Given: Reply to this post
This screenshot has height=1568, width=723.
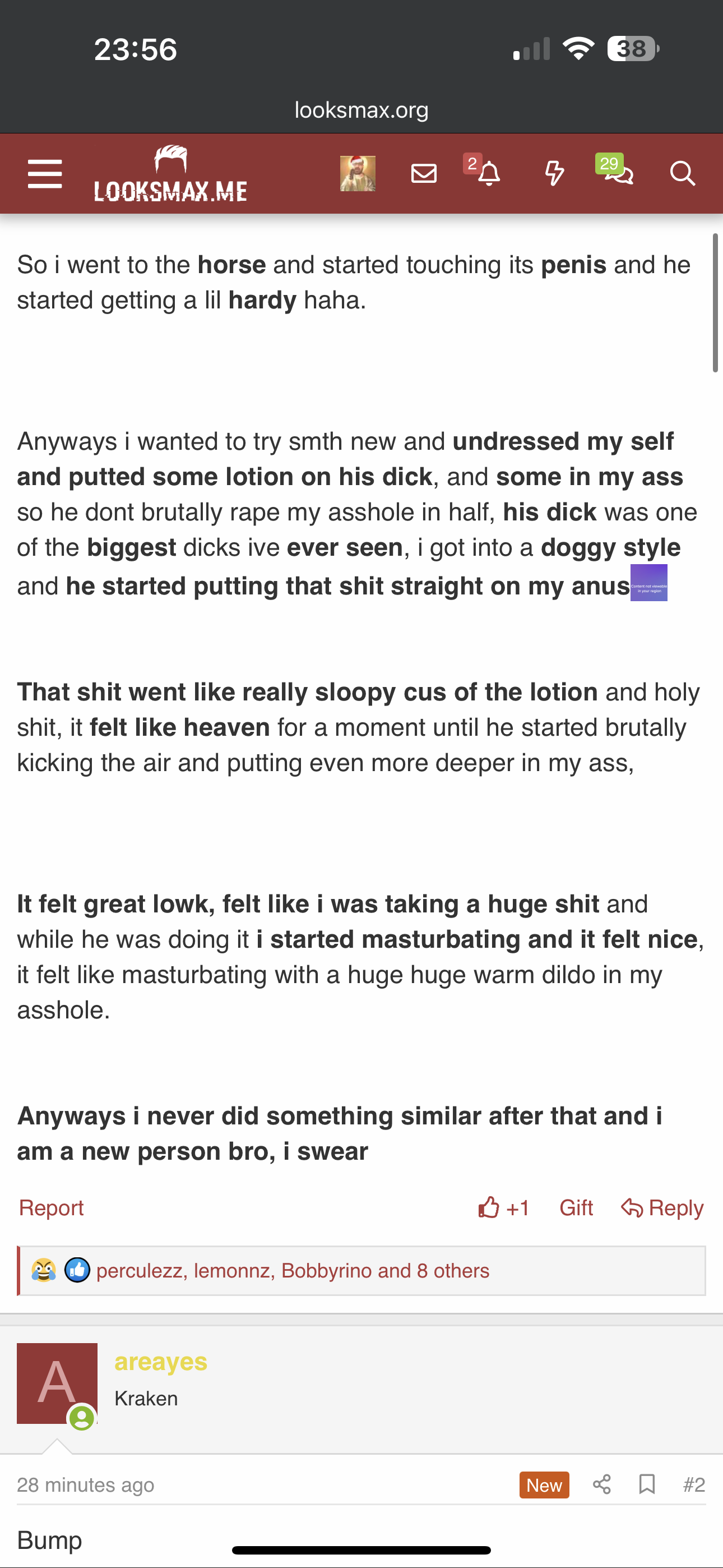Looking at the screenshot, I should click(662, 1207).
